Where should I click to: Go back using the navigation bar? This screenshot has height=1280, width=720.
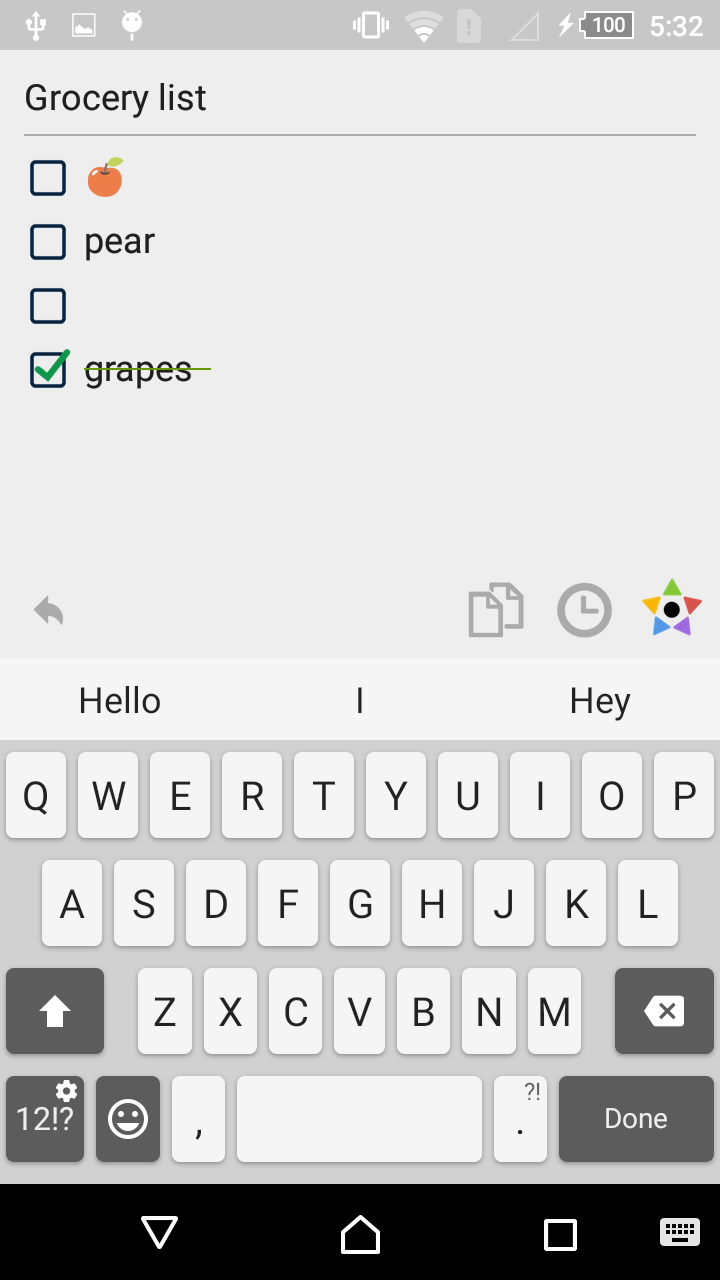tap(160, 1234)
